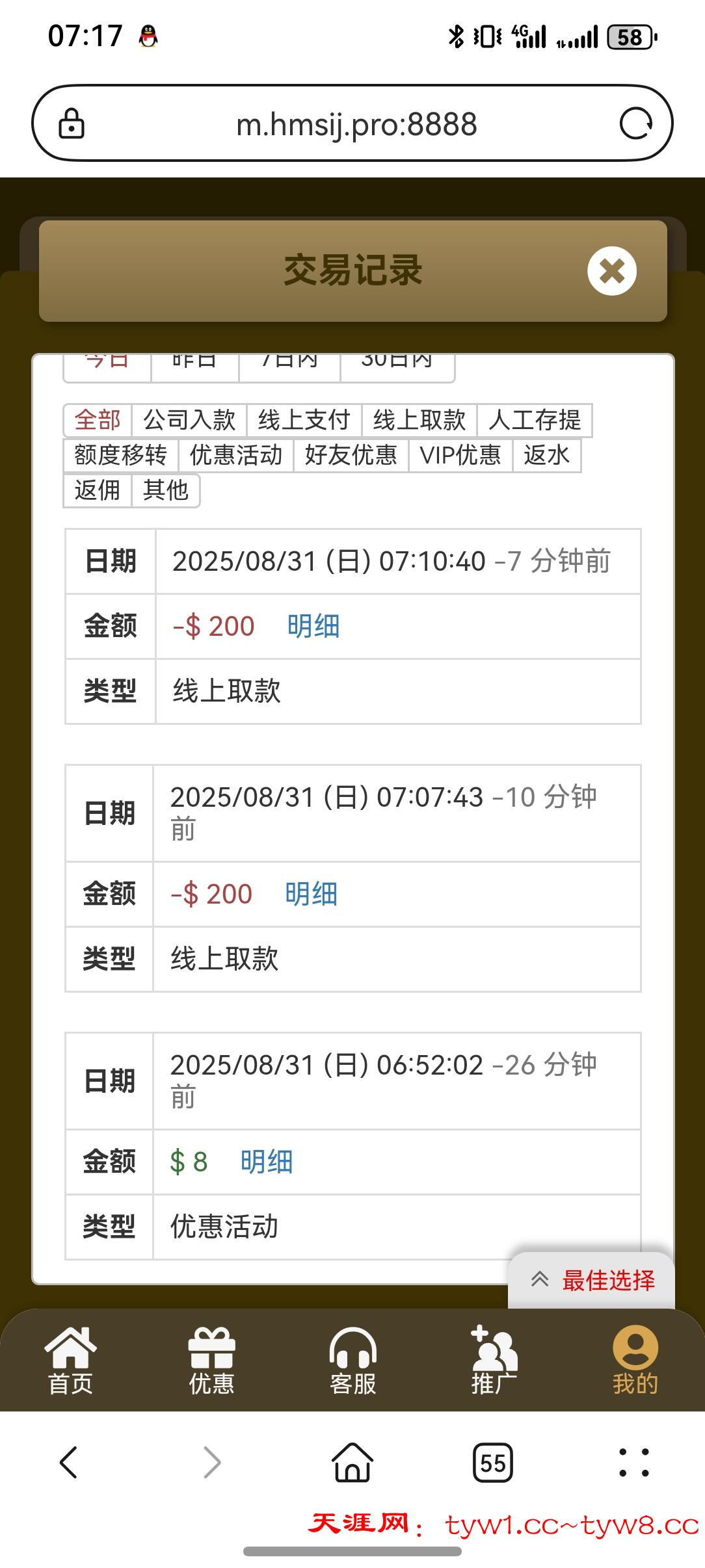
Task: Show 人工存提 transactions
Action: coord(534,420)
